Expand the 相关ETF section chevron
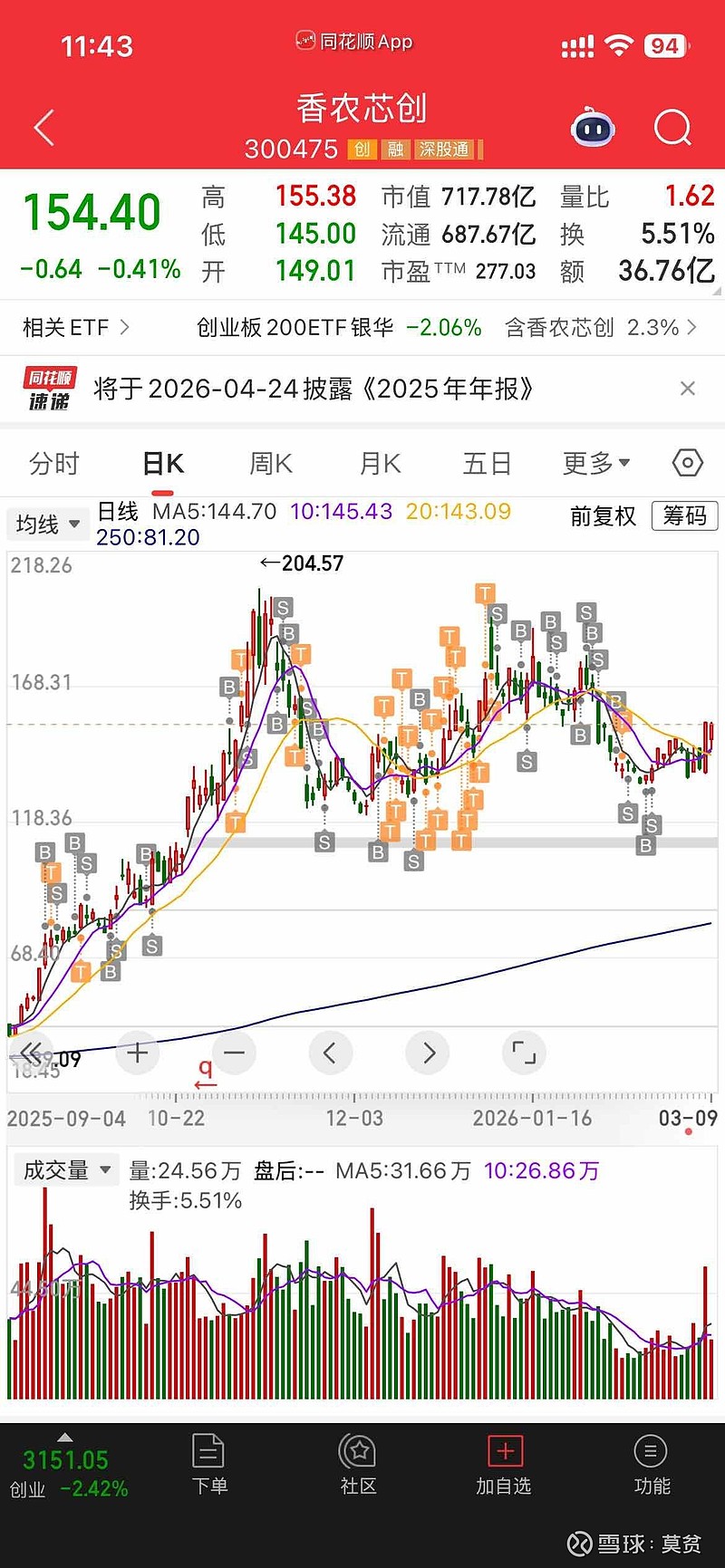 127,327
